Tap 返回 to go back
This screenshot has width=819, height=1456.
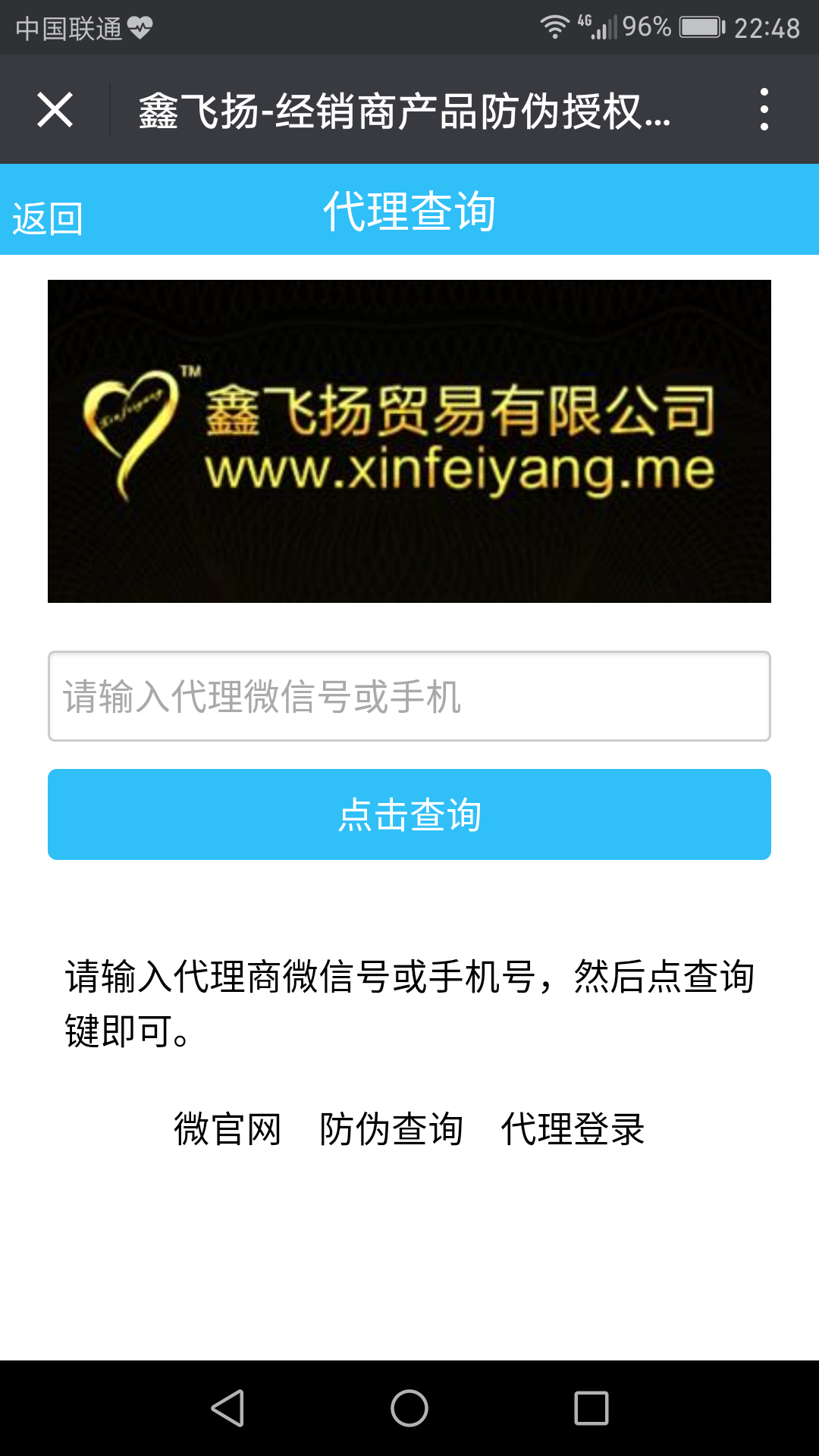coord(47,218)
